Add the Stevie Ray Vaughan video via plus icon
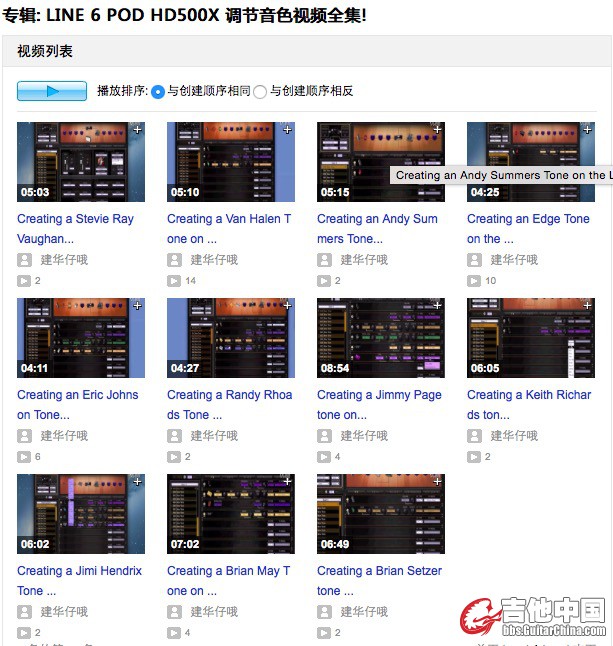 pos(138,129)
